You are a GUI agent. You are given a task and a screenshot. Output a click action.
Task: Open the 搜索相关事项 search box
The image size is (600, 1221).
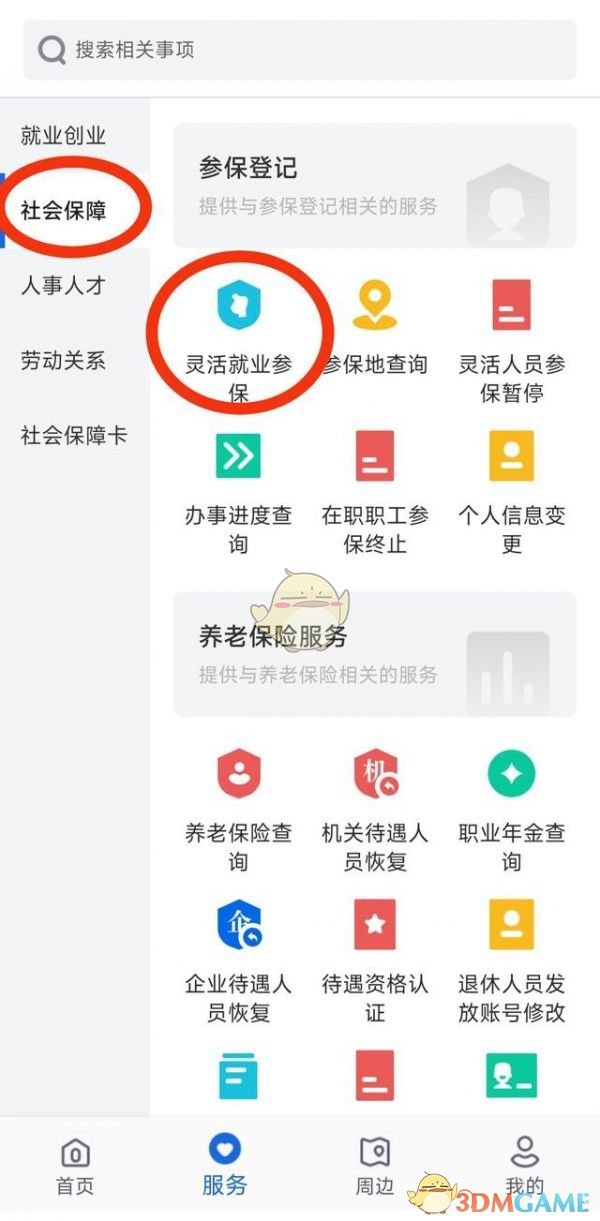click(x=300, y=49)
